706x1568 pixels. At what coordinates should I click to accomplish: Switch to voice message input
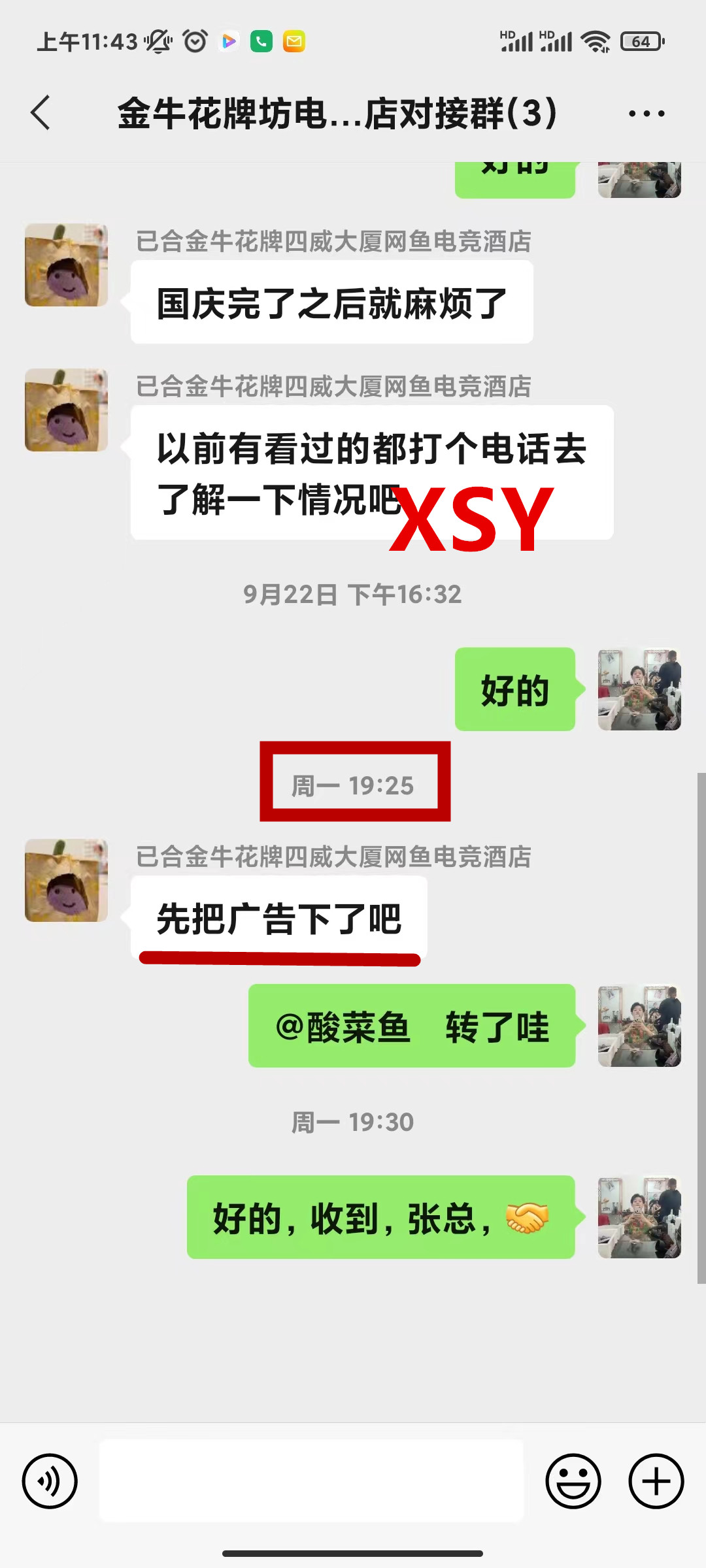point(50,1481)
